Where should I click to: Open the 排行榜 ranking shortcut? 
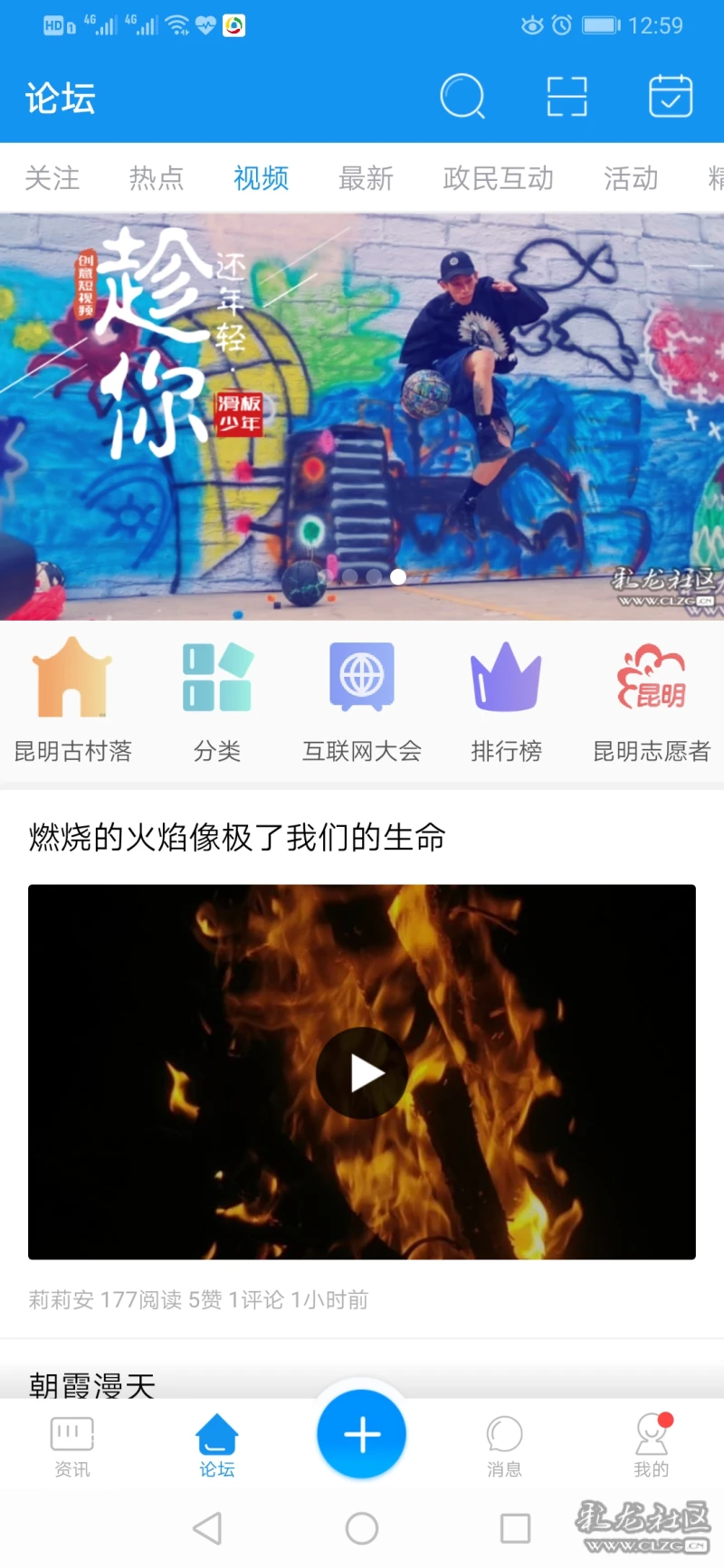[506, 700]
